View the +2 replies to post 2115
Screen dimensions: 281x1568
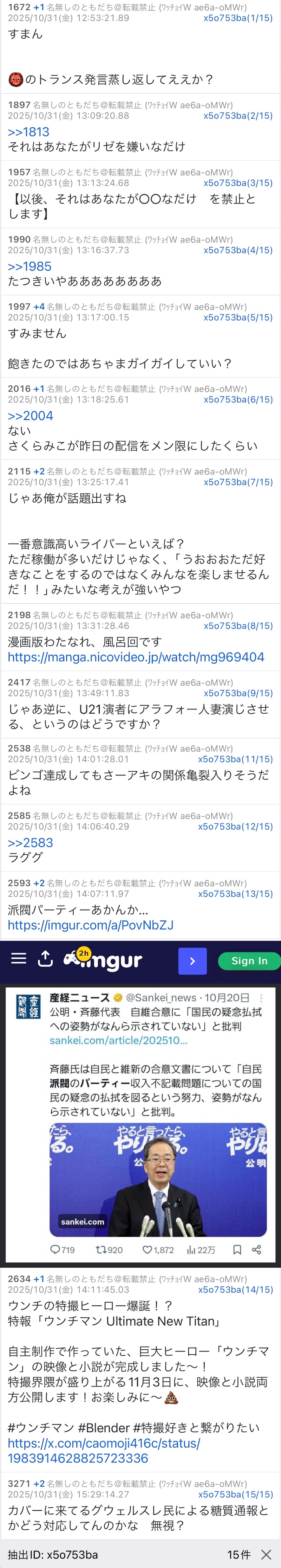click(39, 471)
